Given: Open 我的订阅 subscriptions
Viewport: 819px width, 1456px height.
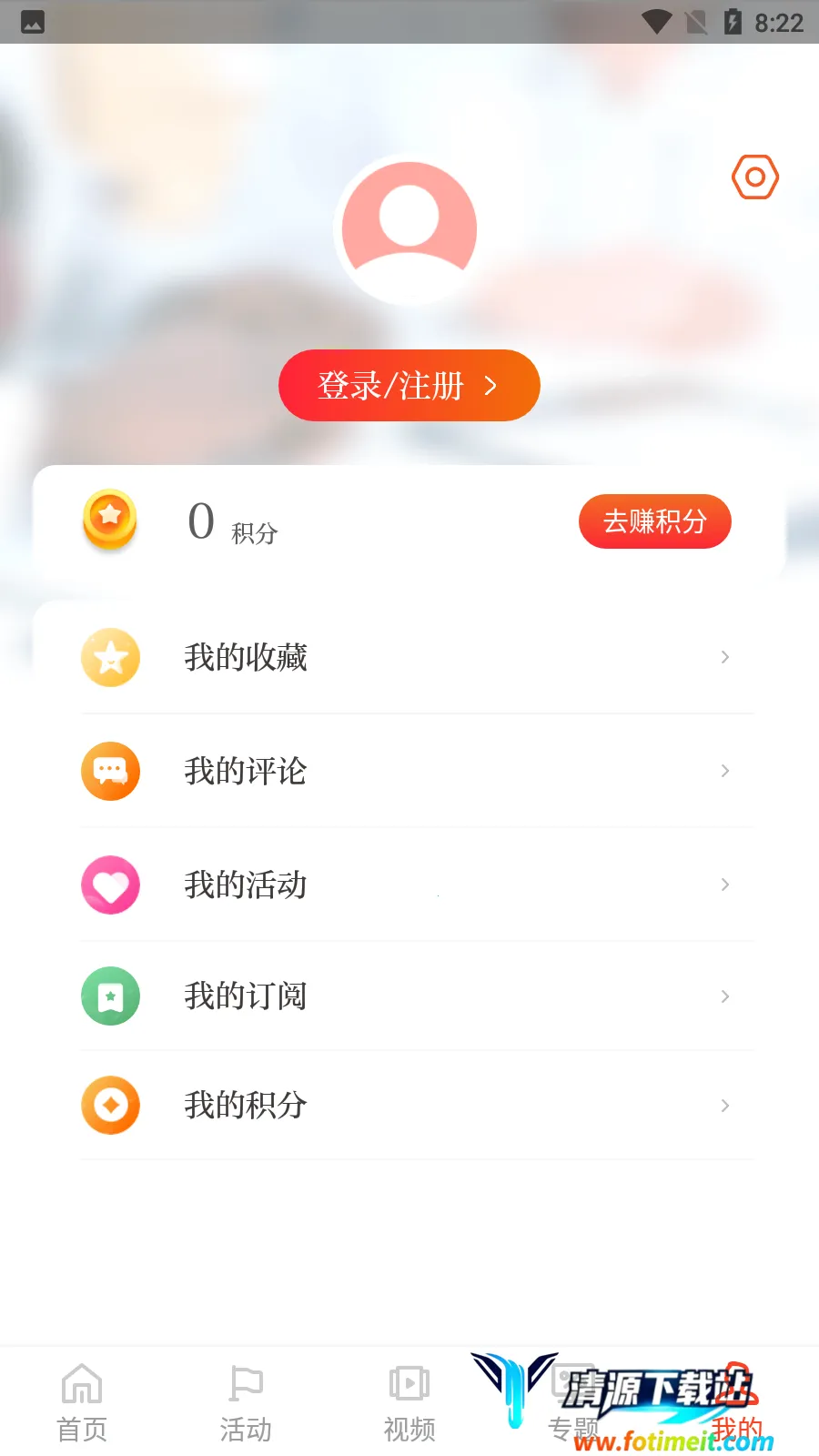Looking at the screenshot, I should [409, 996].
